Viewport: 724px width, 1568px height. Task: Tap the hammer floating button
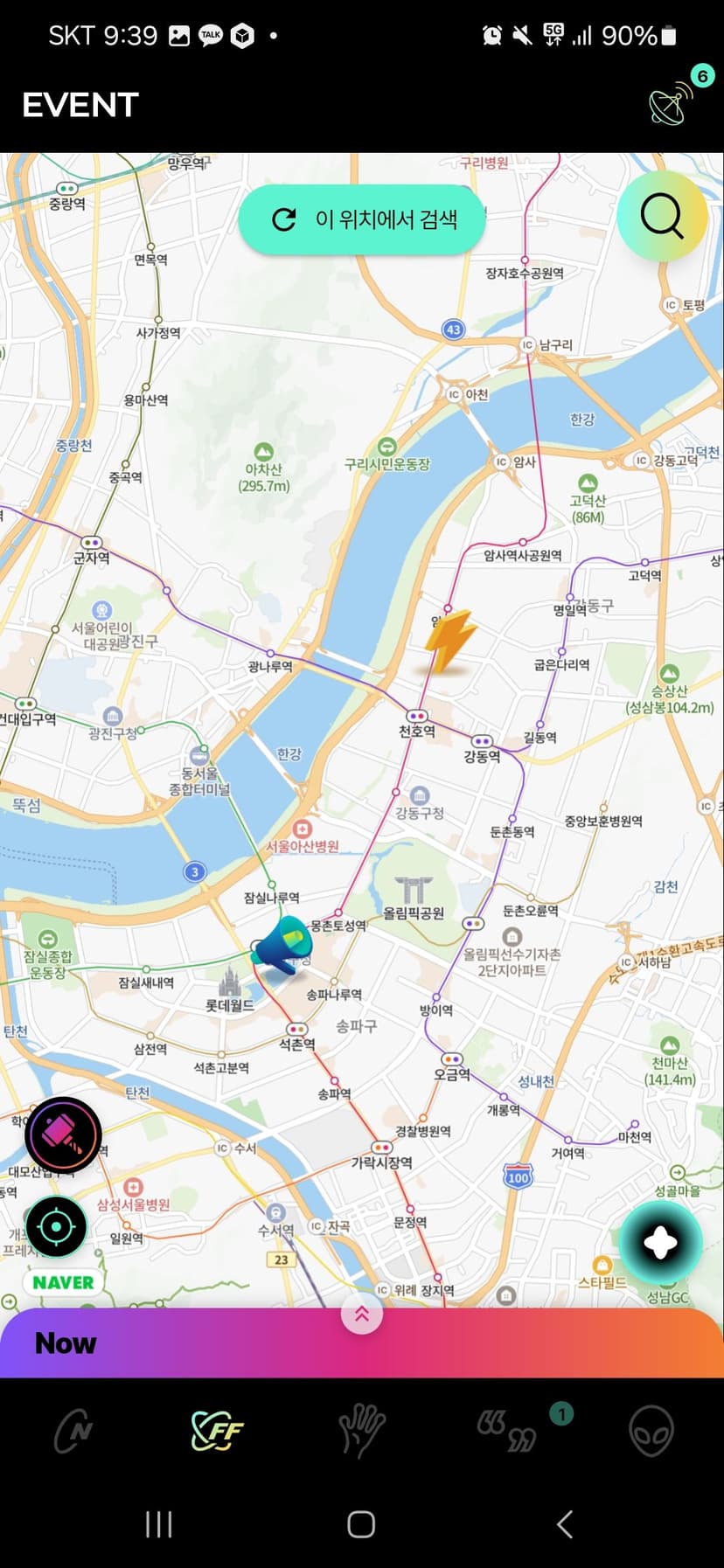63,1134
